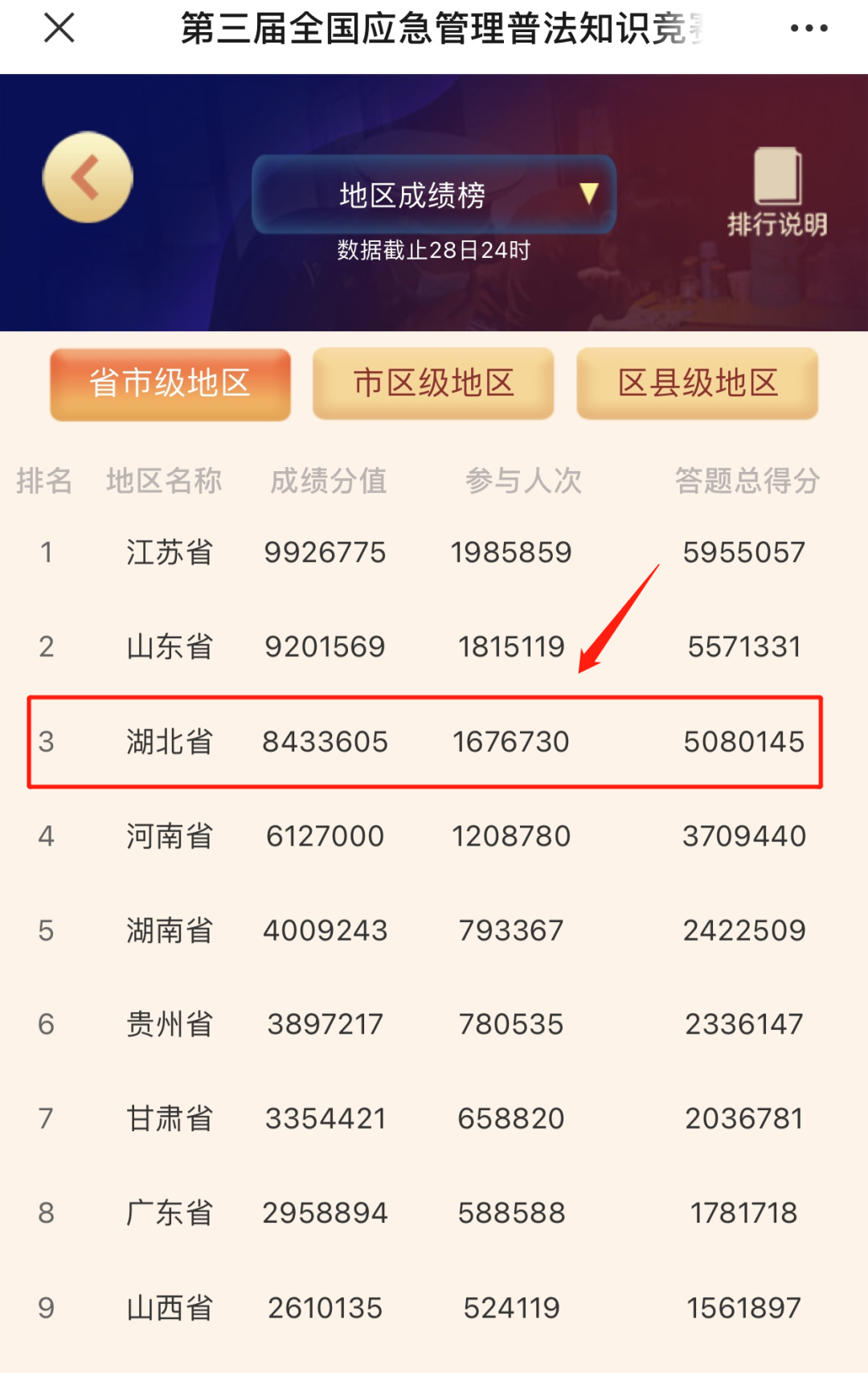The image size is (868, 1373).
Task: Go back using the golden arrow button
Action: pyautogui.click(x=88, y=178)
